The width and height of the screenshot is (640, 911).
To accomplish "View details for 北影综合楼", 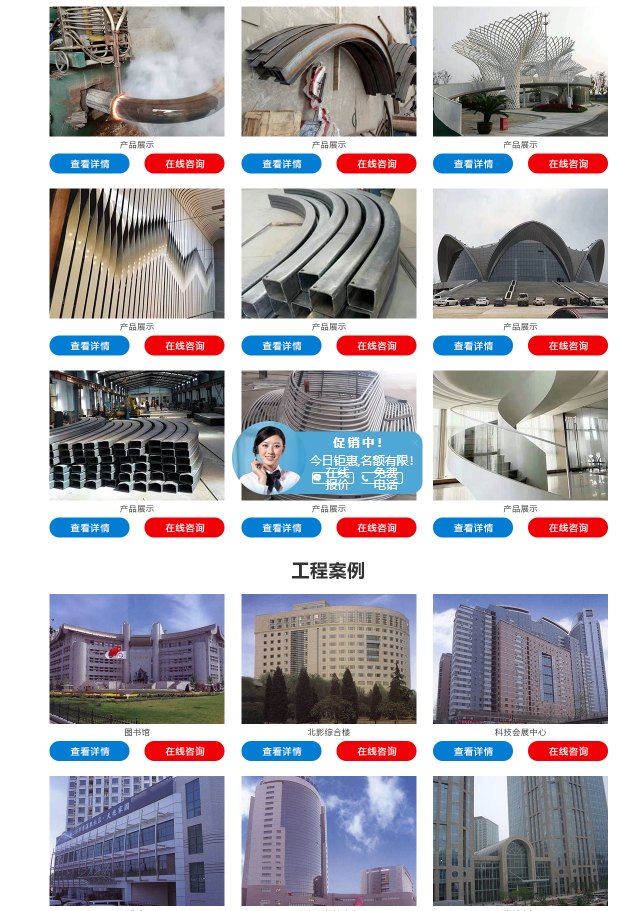I will pyautogui.click(x=281, y=751).
